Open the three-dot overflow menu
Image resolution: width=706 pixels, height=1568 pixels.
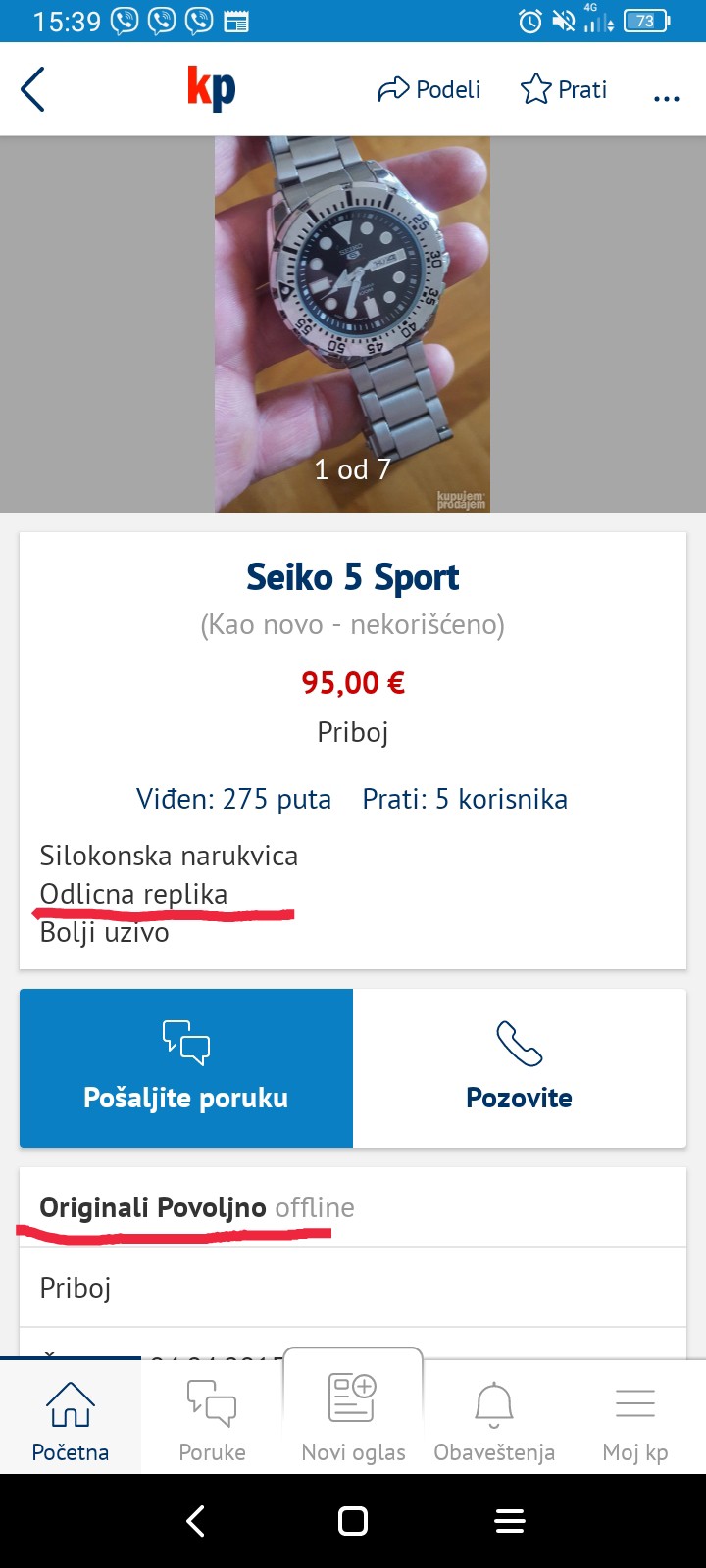tap(666, 96)
